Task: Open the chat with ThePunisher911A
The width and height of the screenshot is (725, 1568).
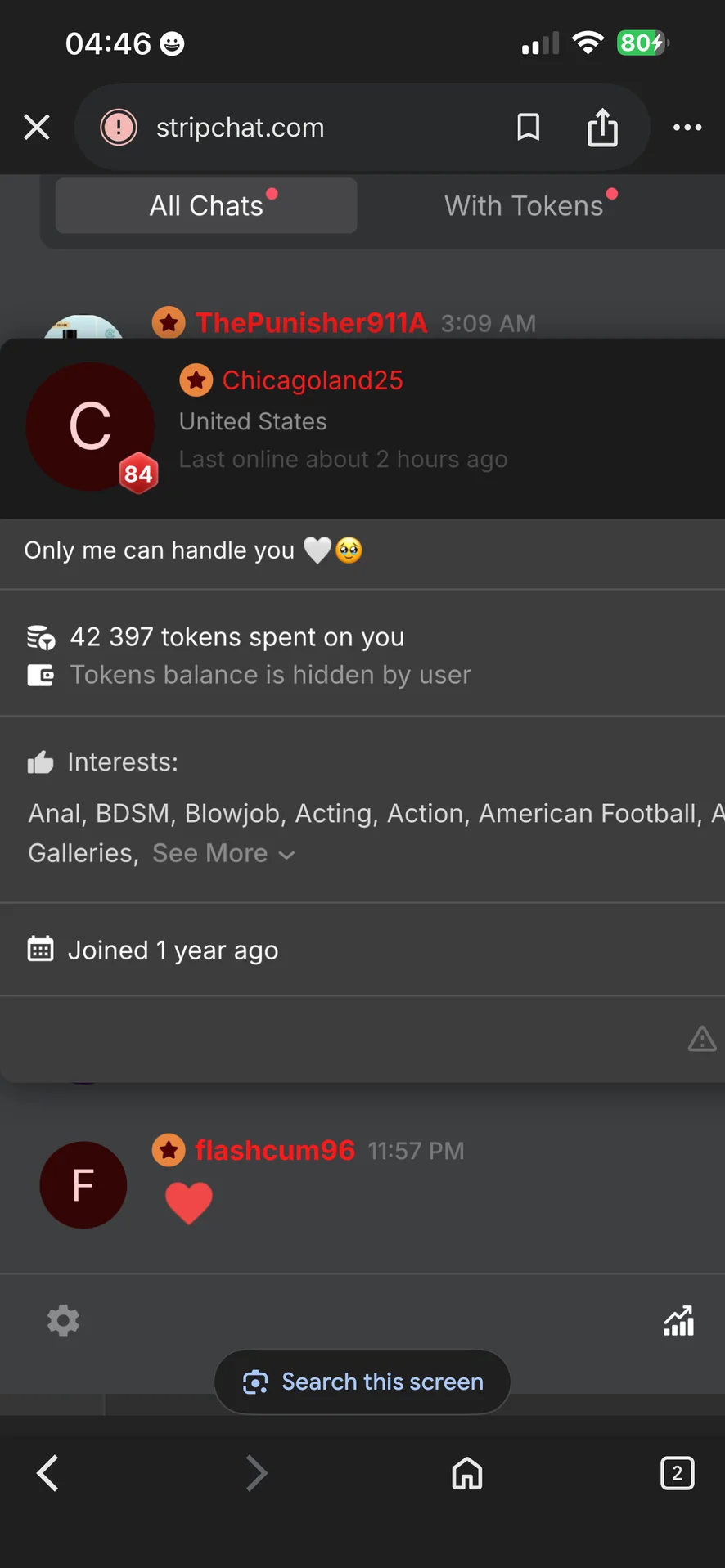Action: click(311, 323)
